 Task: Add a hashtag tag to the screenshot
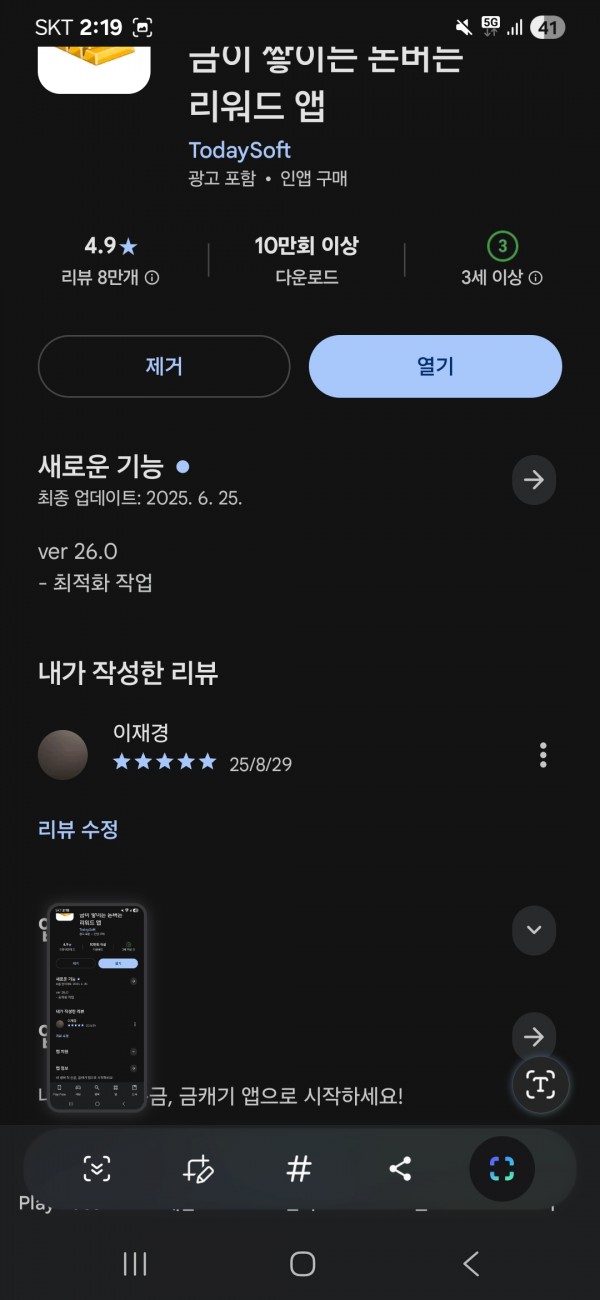(x=298, y=1168)
